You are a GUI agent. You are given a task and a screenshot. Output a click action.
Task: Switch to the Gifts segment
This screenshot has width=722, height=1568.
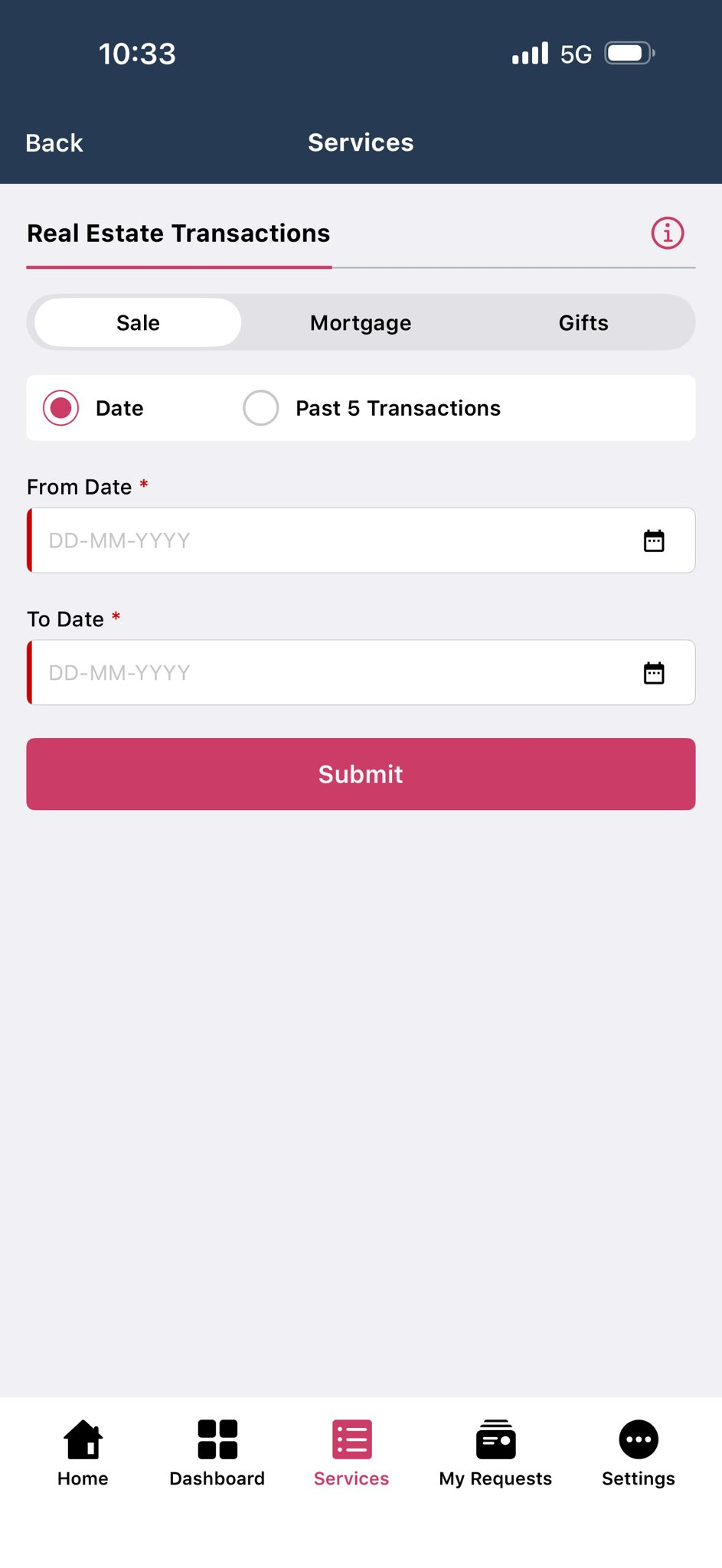(x=583, y=323)
